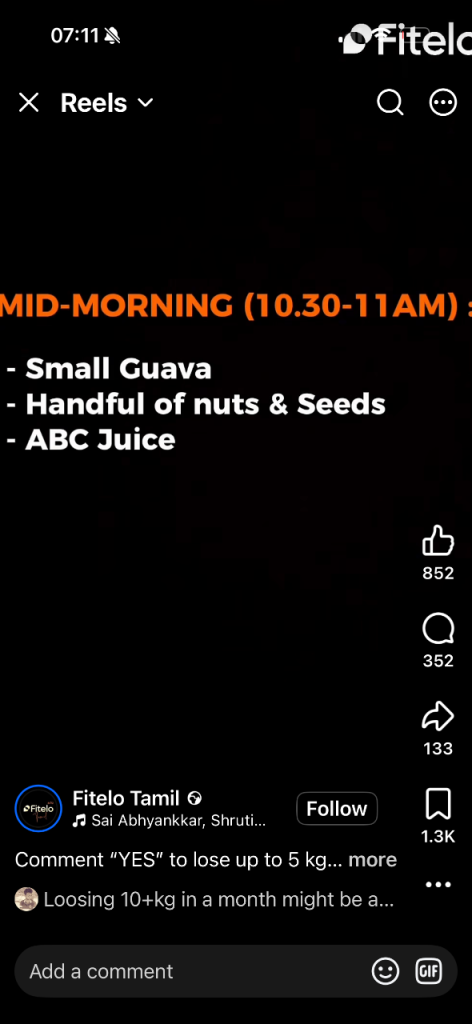Like this reel

pos(437,541)
